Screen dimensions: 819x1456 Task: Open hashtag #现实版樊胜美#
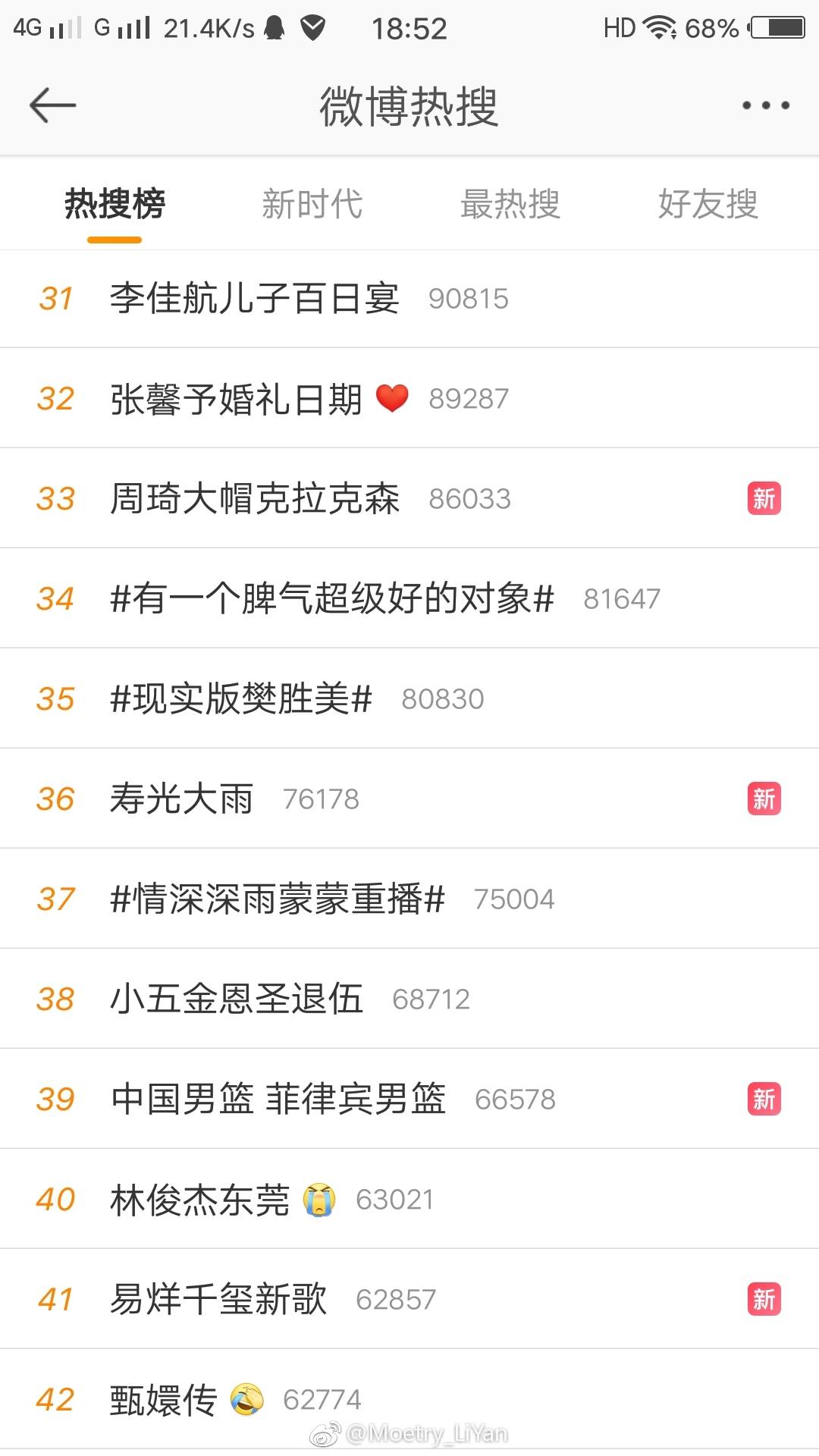pos(241,699)
